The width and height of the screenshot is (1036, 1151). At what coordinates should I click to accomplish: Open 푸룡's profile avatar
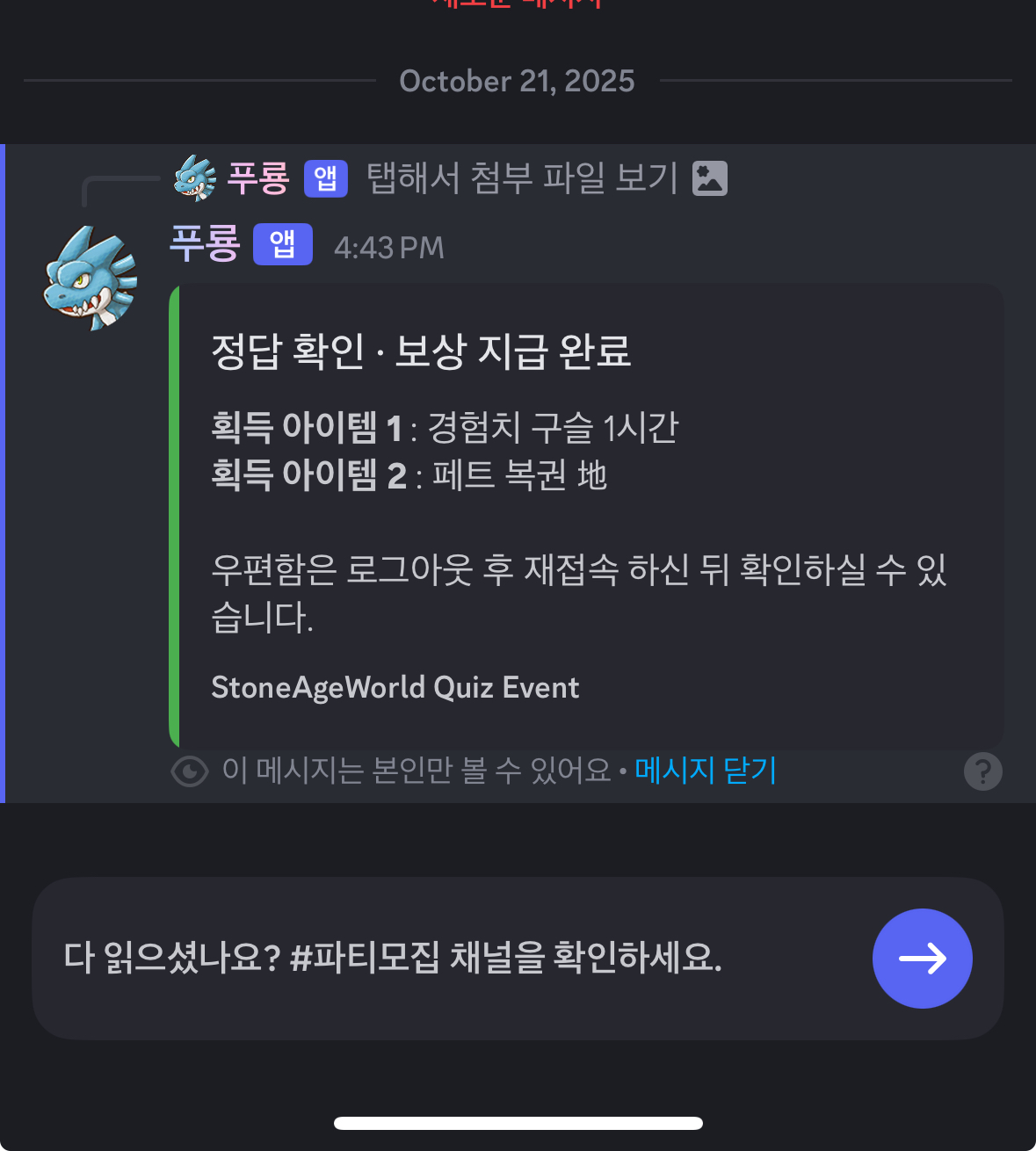click(91, 278)
